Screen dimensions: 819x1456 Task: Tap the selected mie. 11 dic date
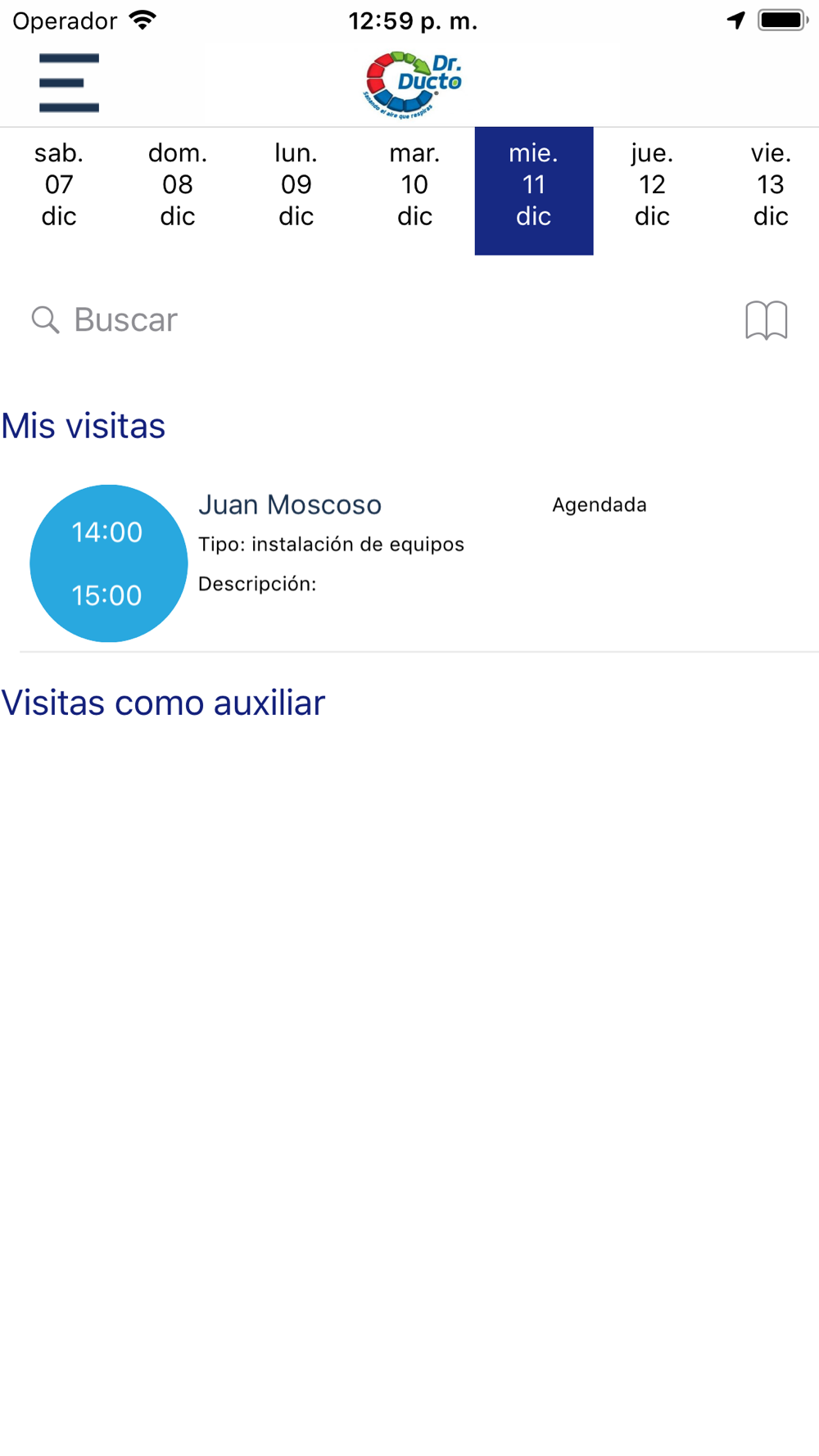[x=534, y=191]
